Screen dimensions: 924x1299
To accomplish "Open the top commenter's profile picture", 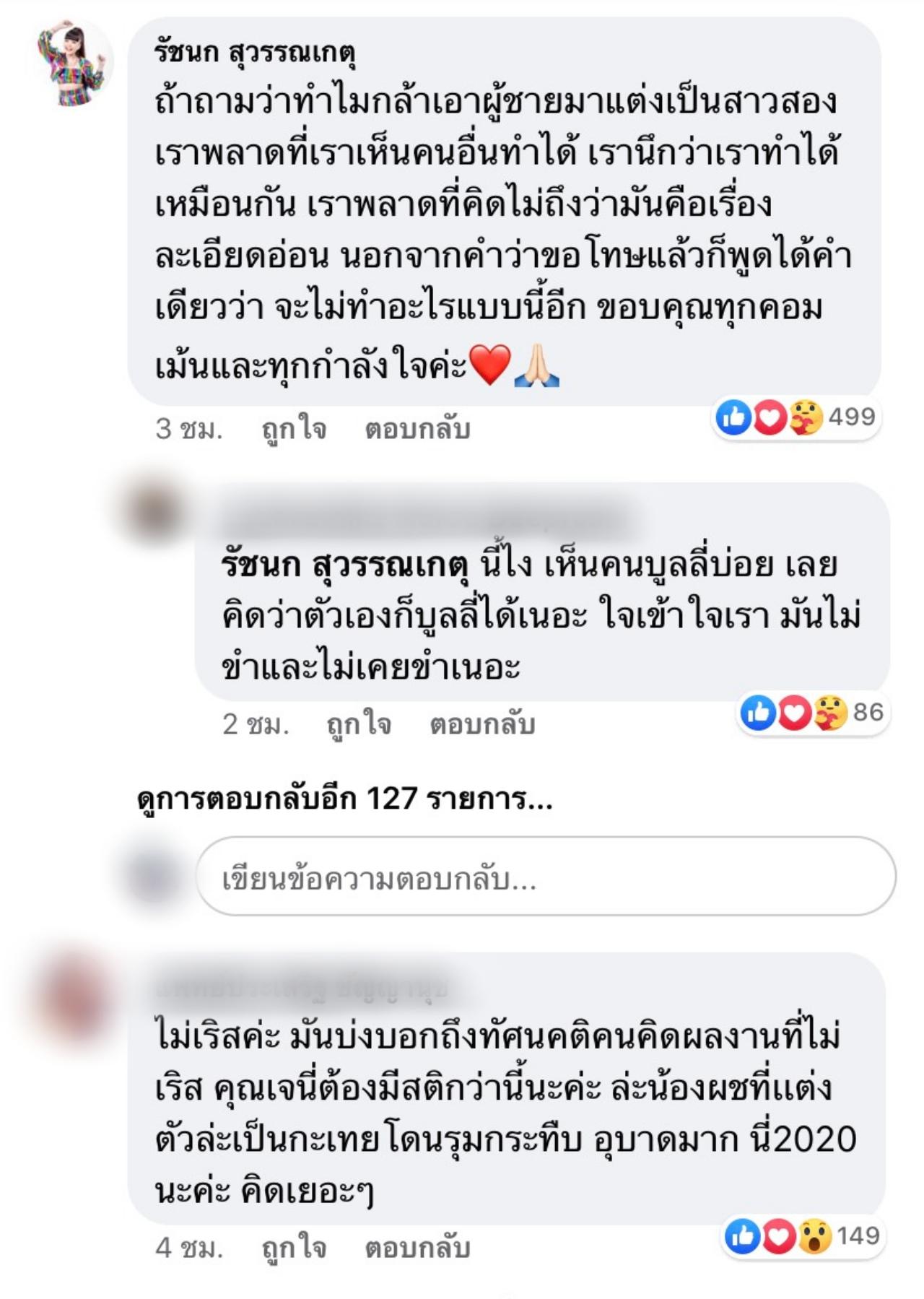I will tap(72, 63).
